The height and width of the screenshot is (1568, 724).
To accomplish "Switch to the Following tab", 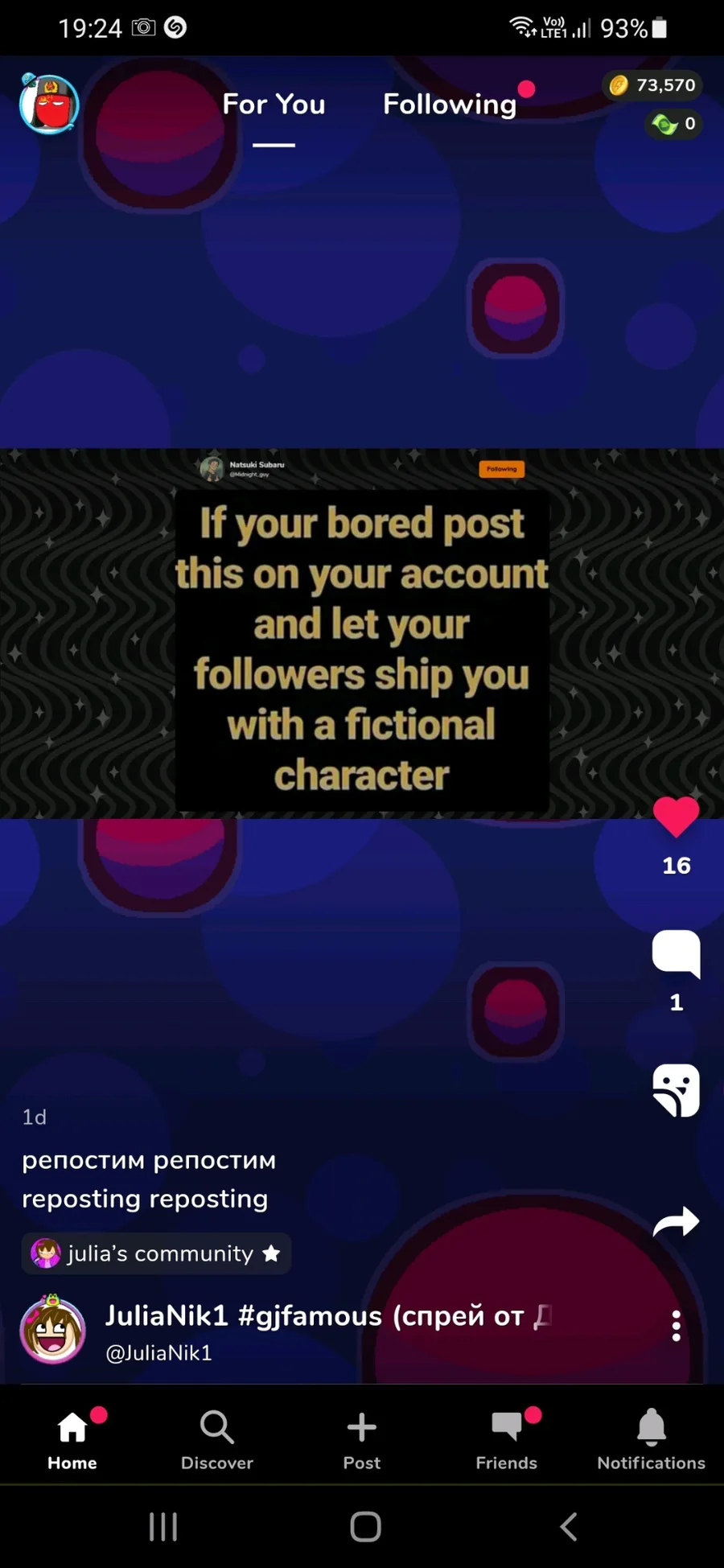I will [450, 105].
